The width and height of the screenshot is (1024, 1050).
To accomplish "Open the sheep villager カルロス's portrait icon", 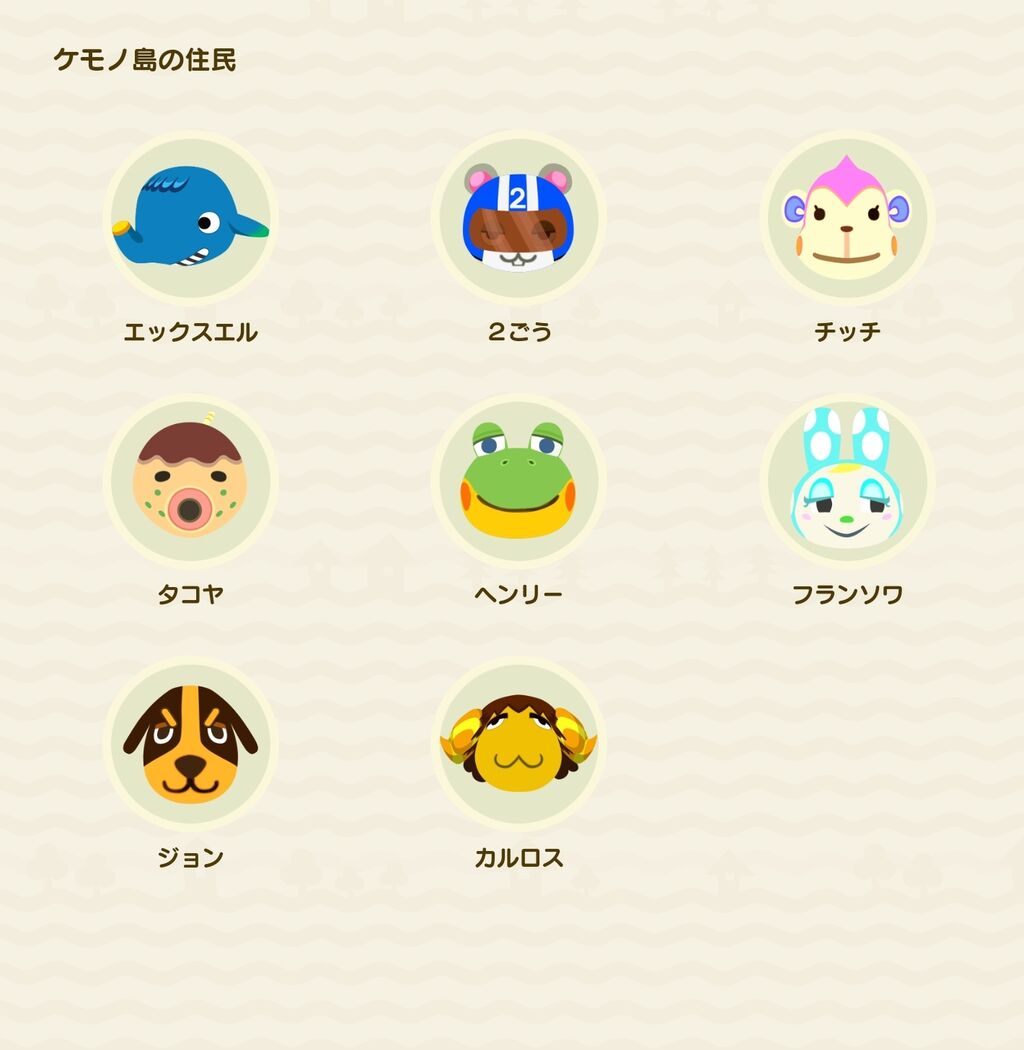I will click(520, 746).
